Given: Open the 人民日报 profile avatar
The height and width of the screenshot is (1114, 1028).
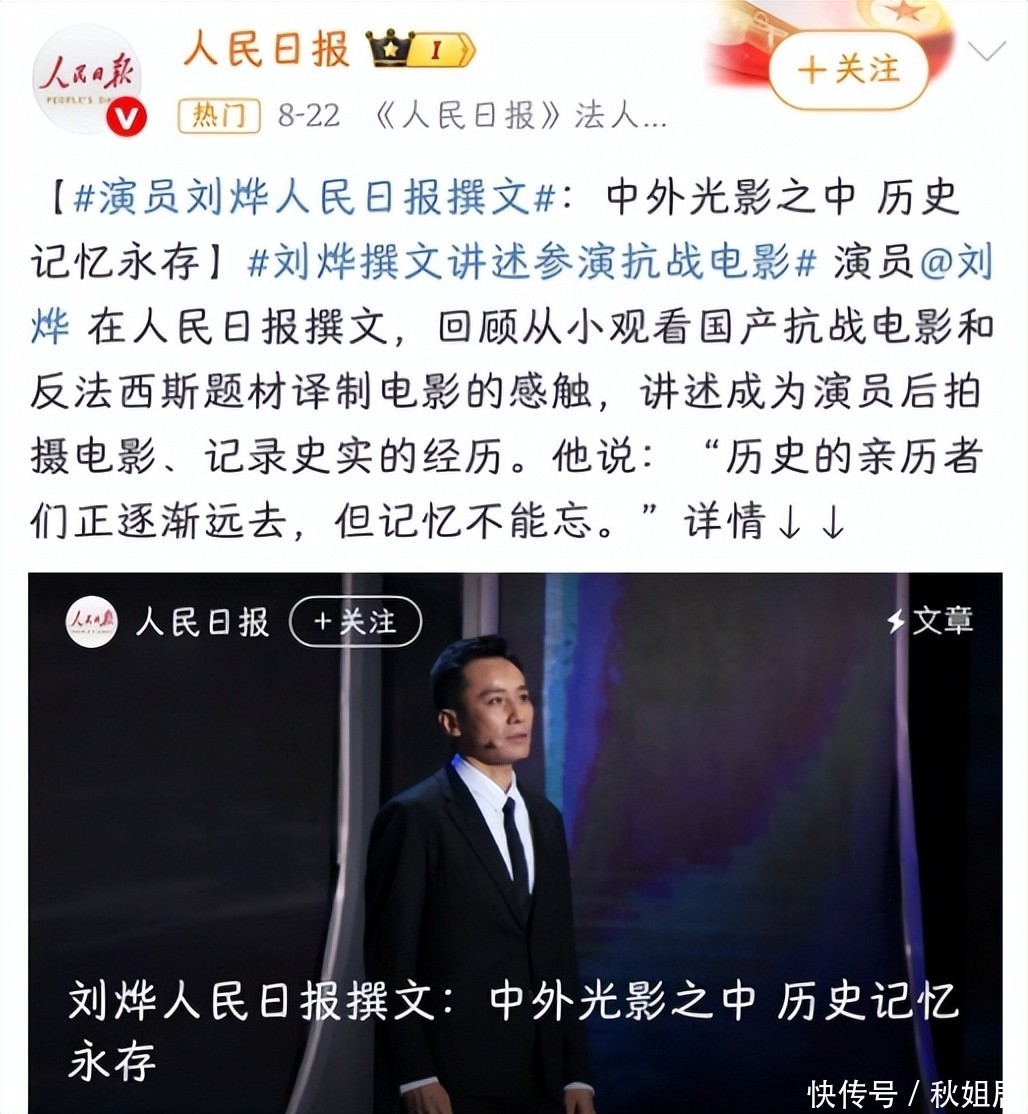Looking at the screenshot, I should (88, 80).
